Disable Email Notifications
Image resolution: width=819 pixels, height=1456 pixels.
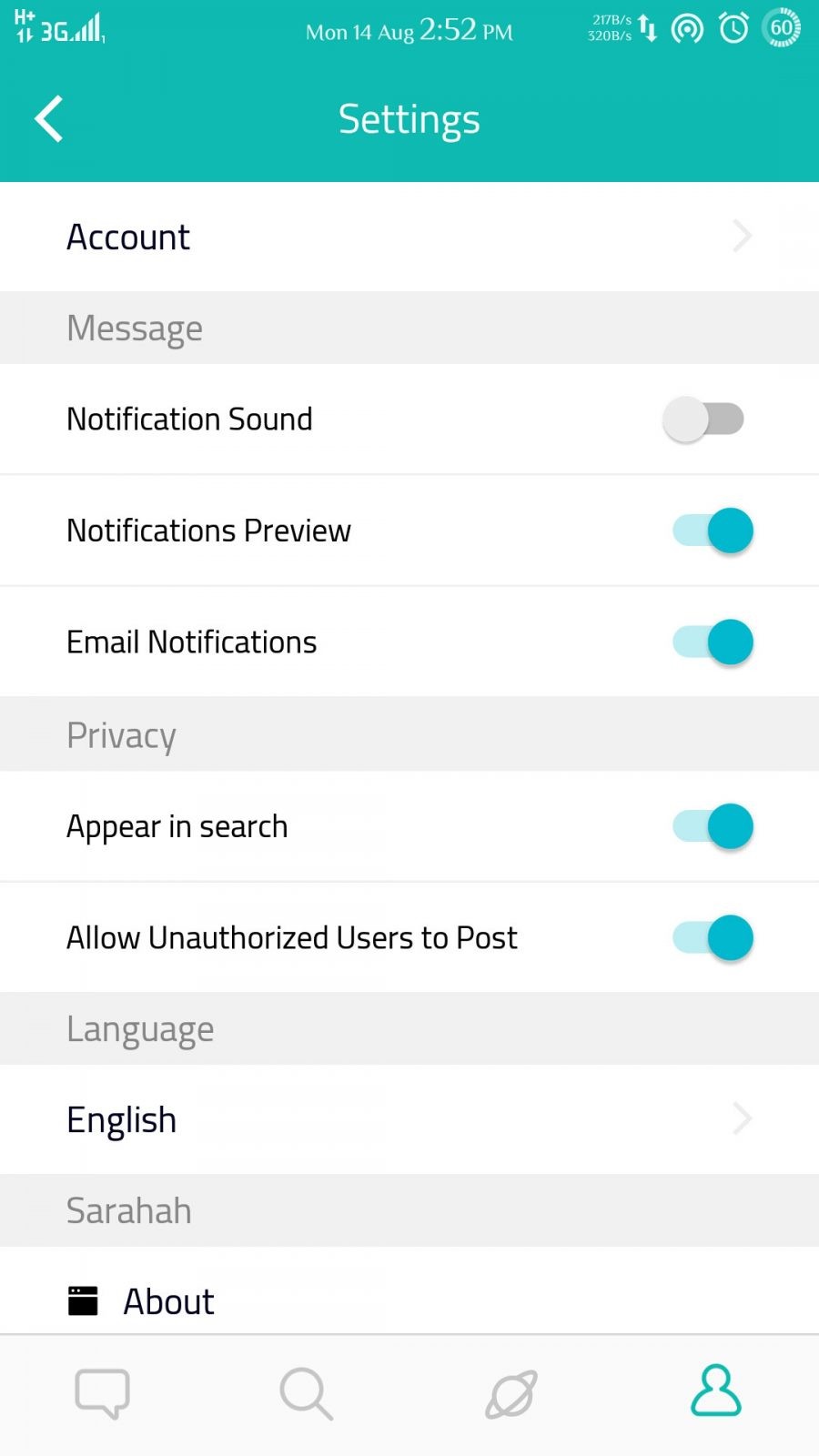click(x=713, y=642)
